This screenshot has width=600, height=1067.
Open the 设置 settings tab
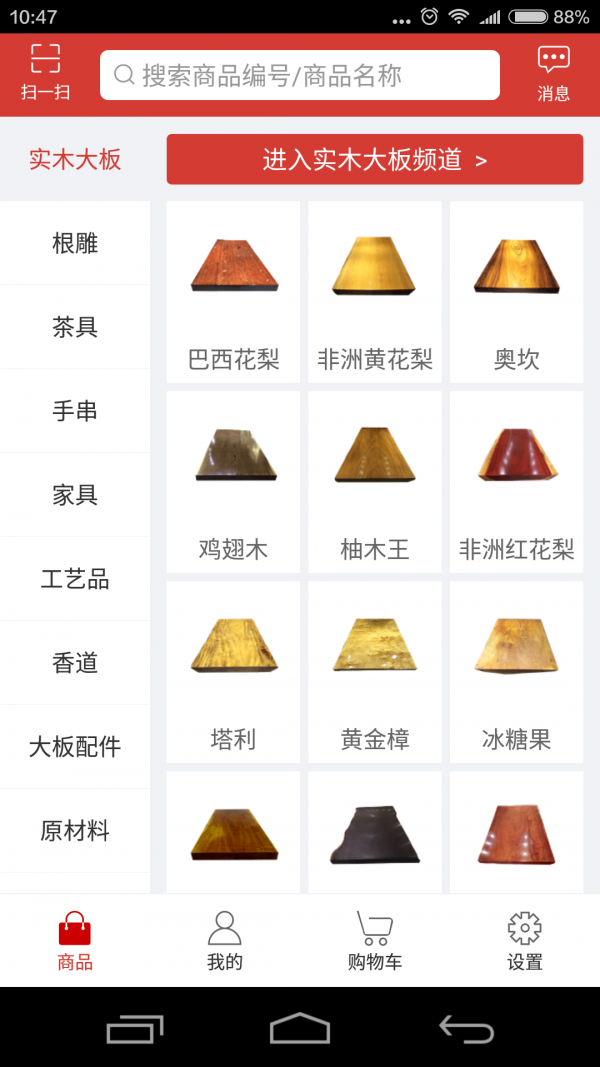click(x=525, y=941)
